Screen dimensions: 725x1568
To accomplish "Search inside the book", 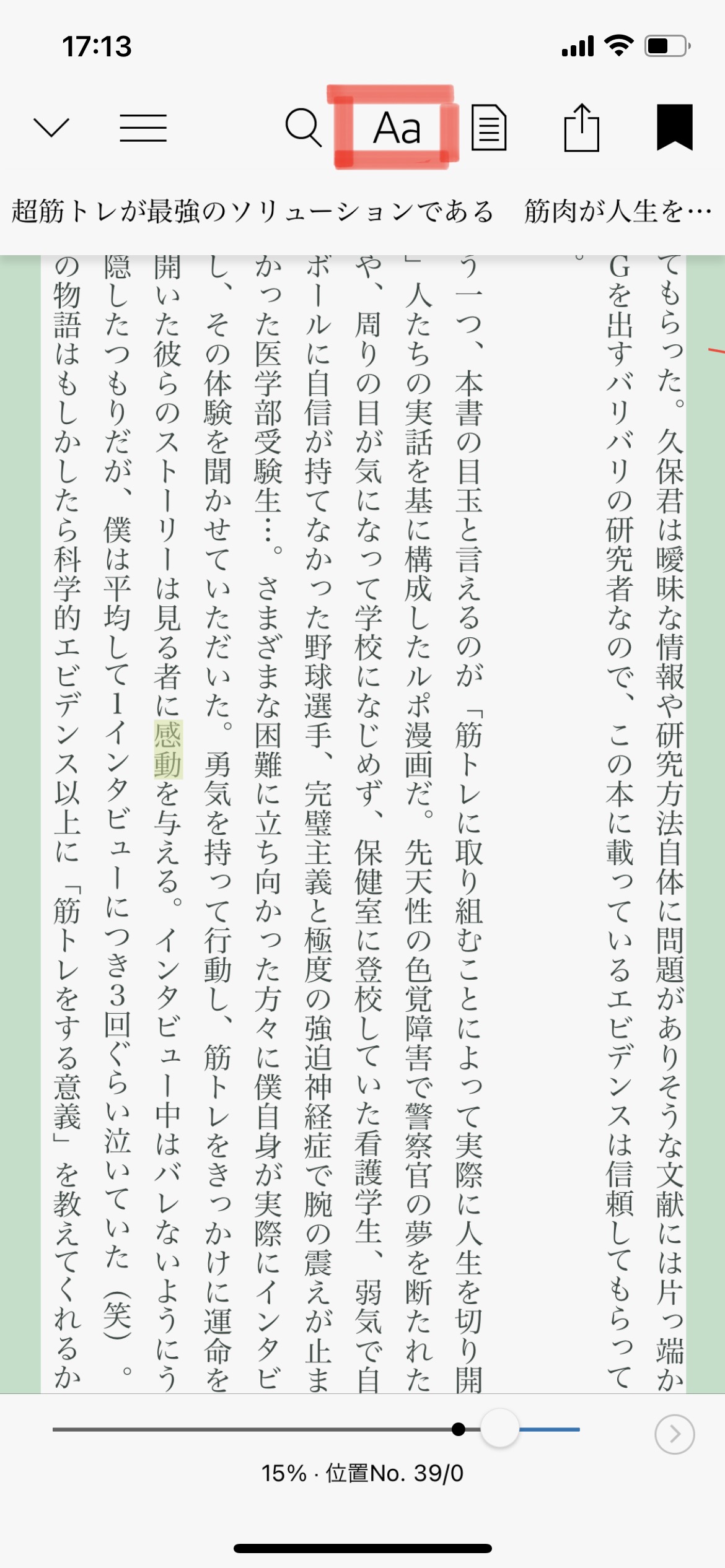I will click(304, 128).
